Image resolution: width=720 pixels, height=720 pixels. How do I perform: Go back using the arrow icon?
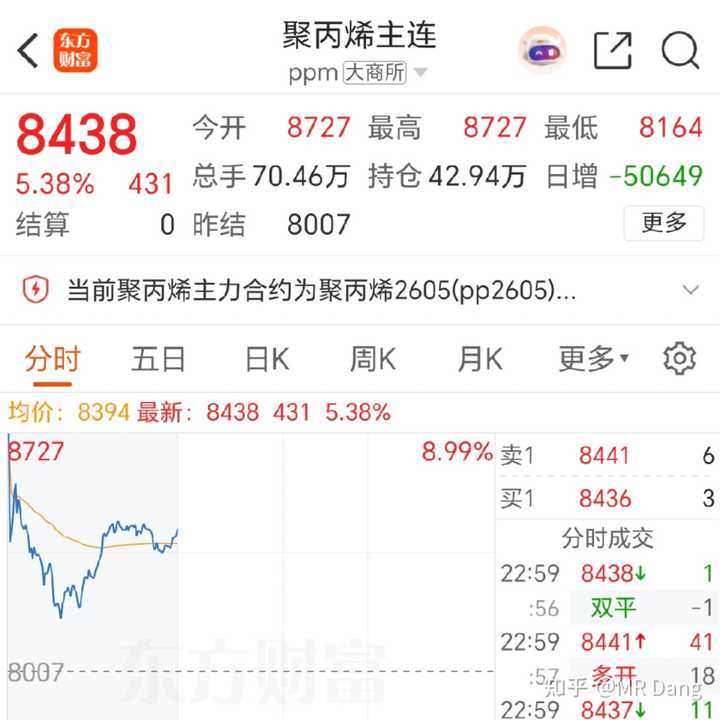28,49
